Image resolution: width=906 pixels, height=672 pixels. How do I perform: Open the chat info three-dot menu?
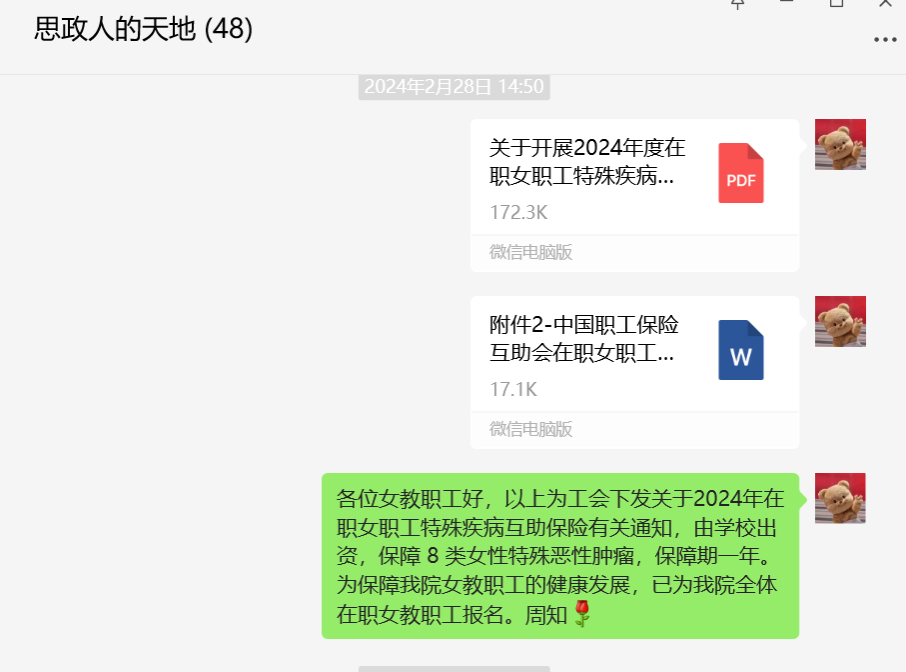point(884,40)
